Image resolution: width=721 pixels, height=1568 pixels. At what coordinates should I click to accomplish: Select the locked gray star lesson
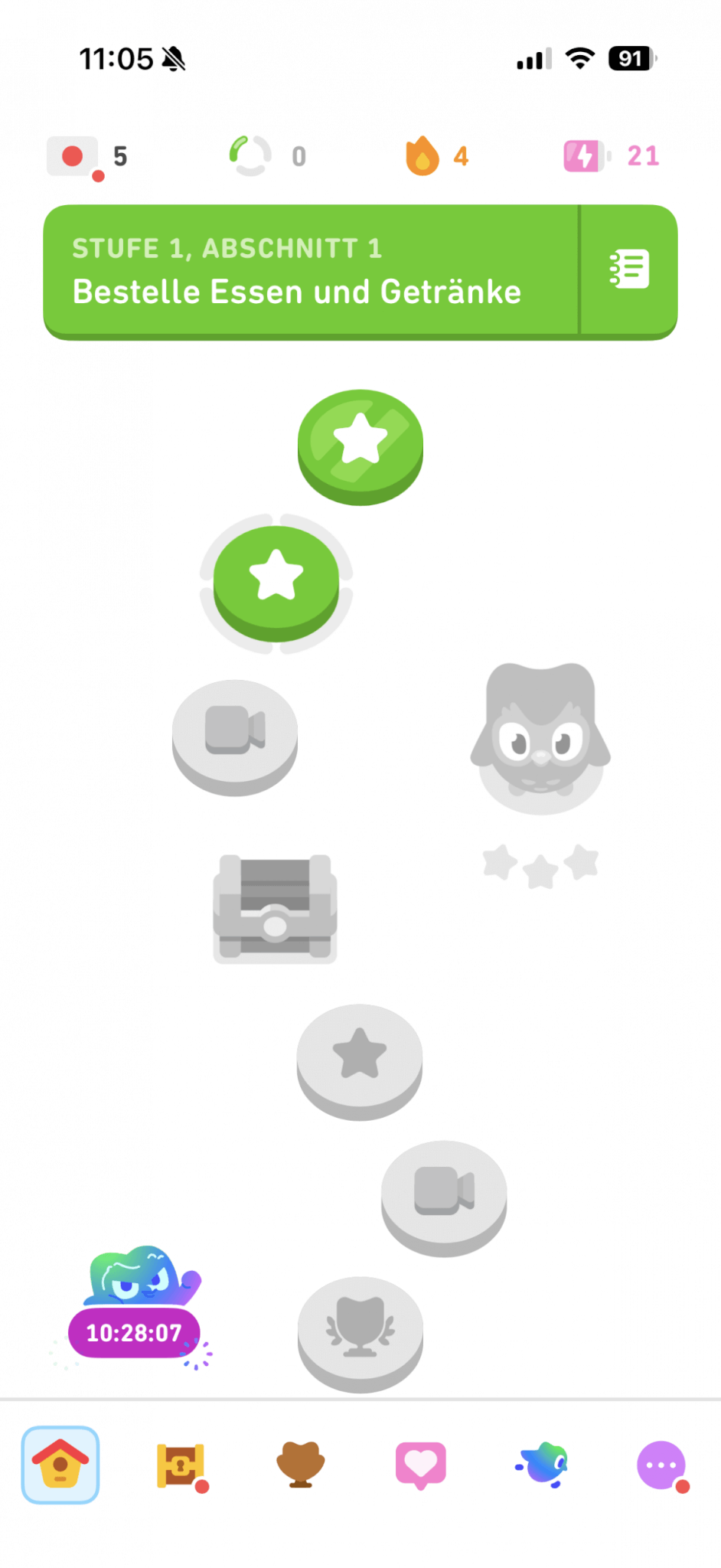[x=360, y=1057]
